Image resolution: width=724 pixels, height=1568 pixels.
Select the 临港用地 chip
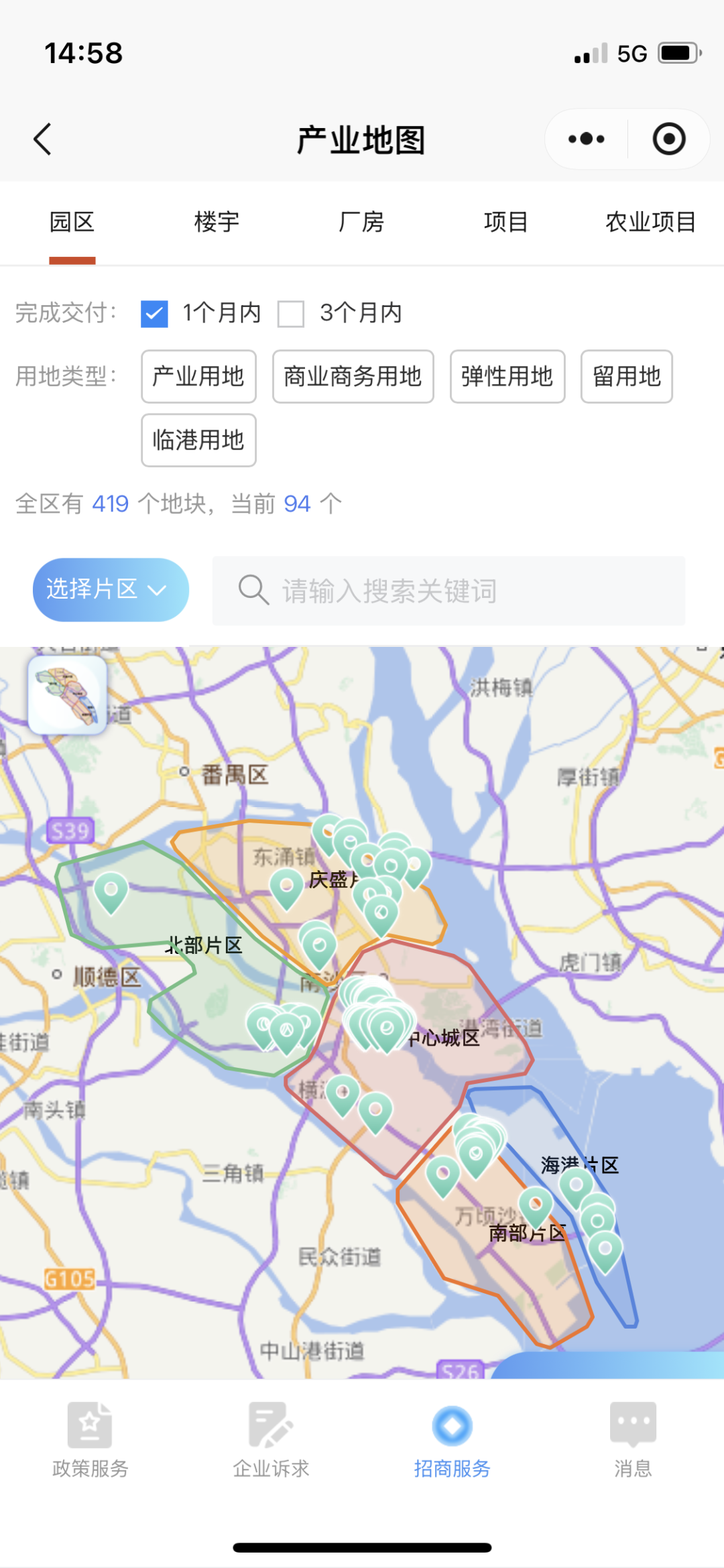(198, 440)
